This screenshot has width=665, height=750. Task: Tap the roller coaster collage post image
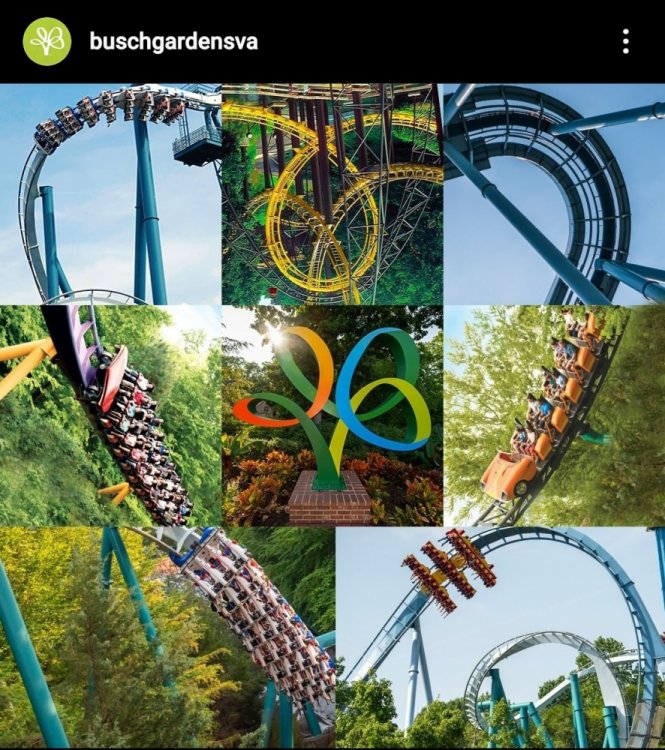[332, 415]
